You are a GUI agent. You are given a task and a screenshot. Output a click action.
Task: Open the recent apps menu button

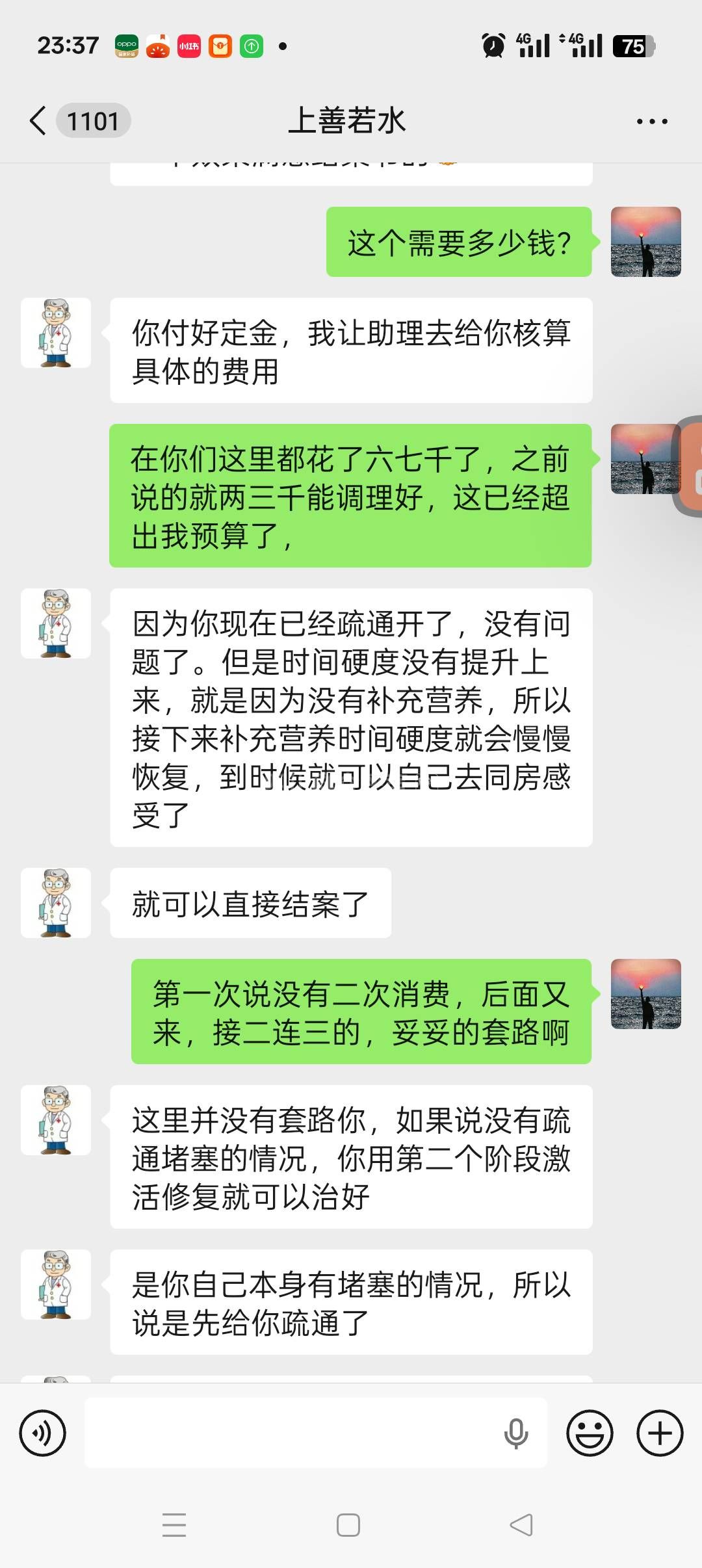(174, 1525)
